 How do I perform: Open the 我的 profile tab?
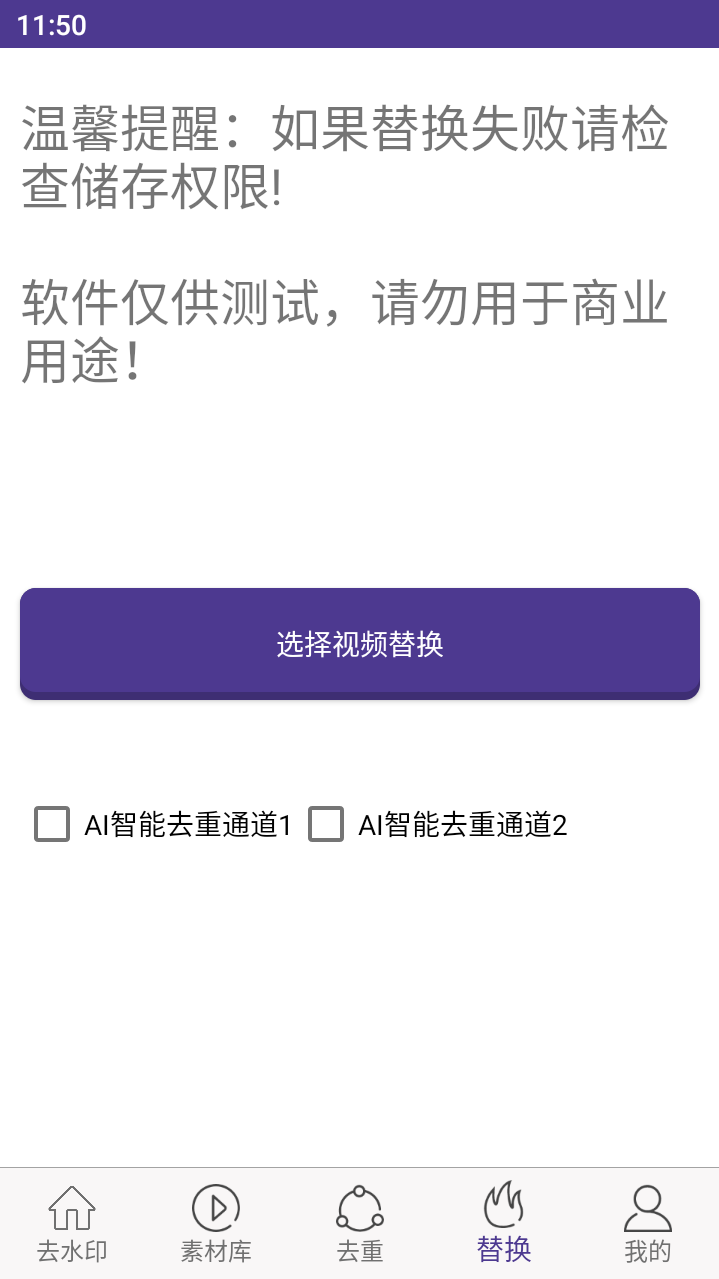pos(647,1223)
